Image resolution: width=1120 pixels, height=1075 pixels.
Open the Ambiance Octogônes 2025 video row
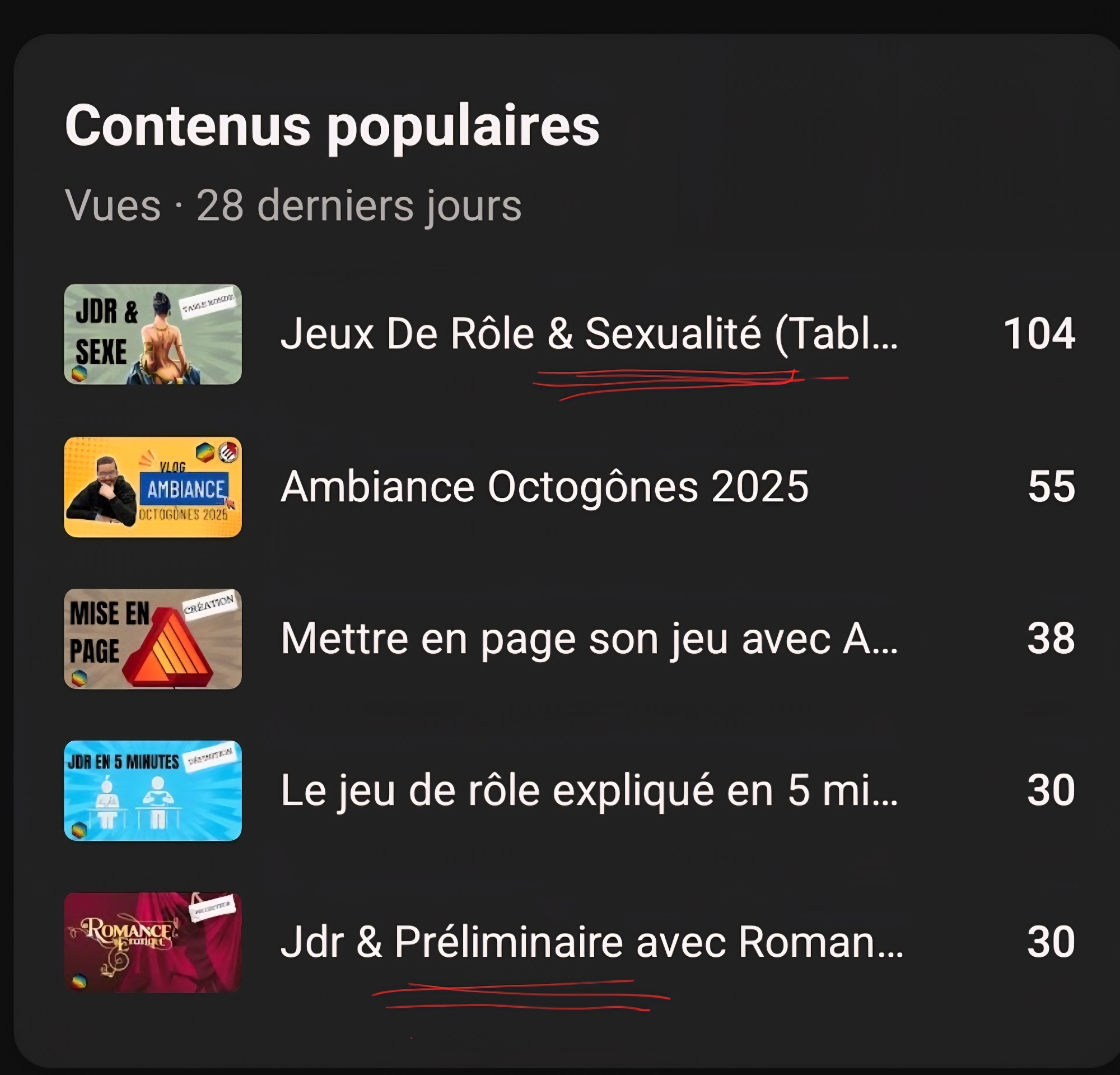544,487
